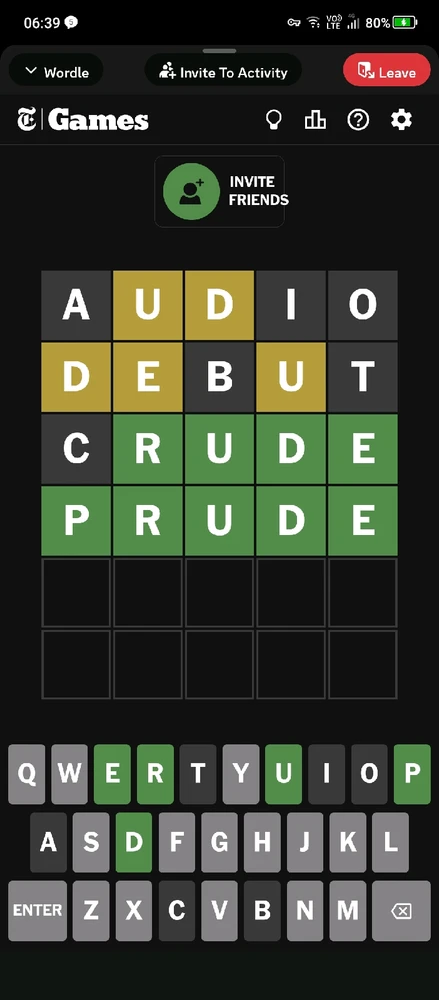Tap the letter L key

[391, 842]
